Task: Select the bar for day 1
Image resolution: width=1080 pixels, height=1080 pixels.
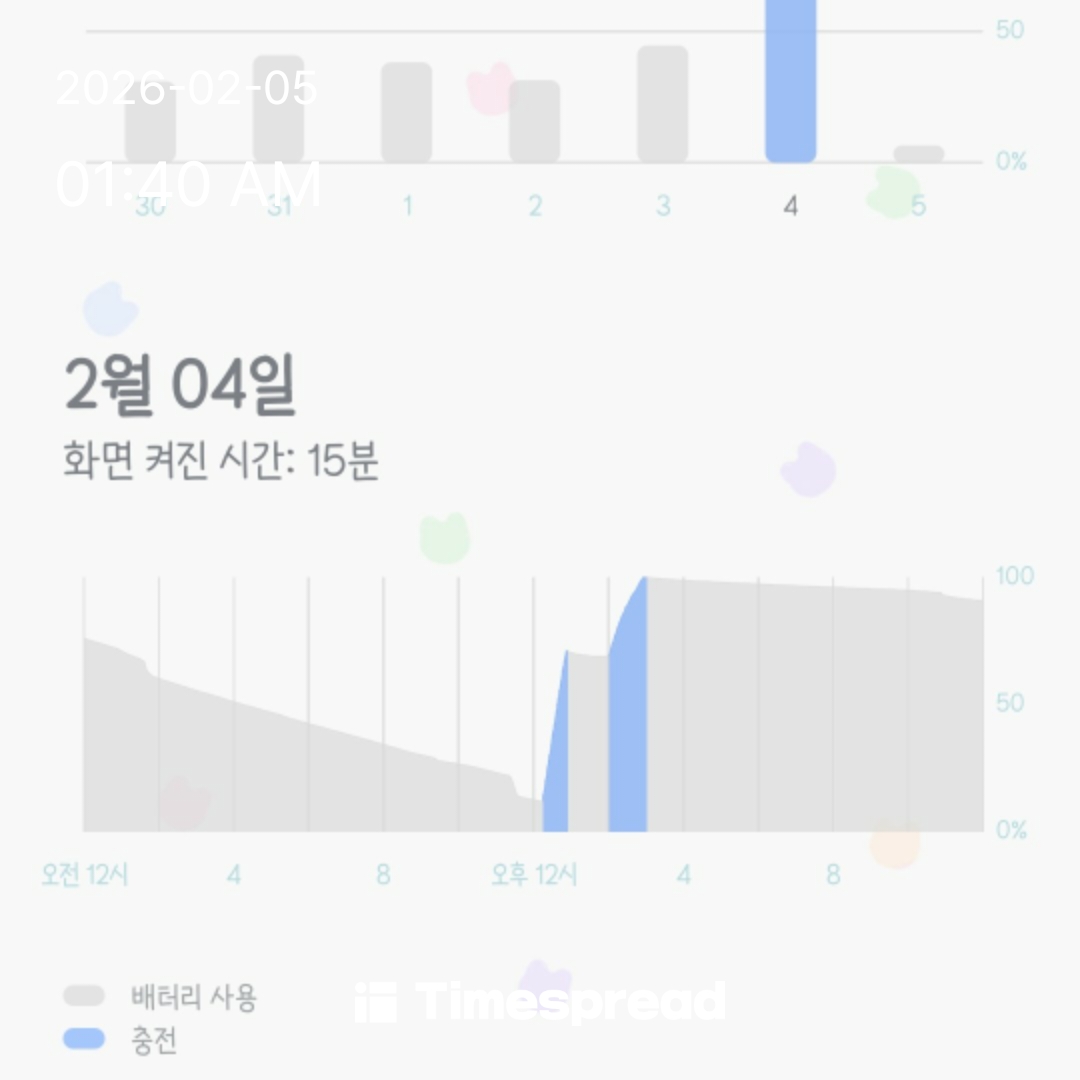Action: 407,112
